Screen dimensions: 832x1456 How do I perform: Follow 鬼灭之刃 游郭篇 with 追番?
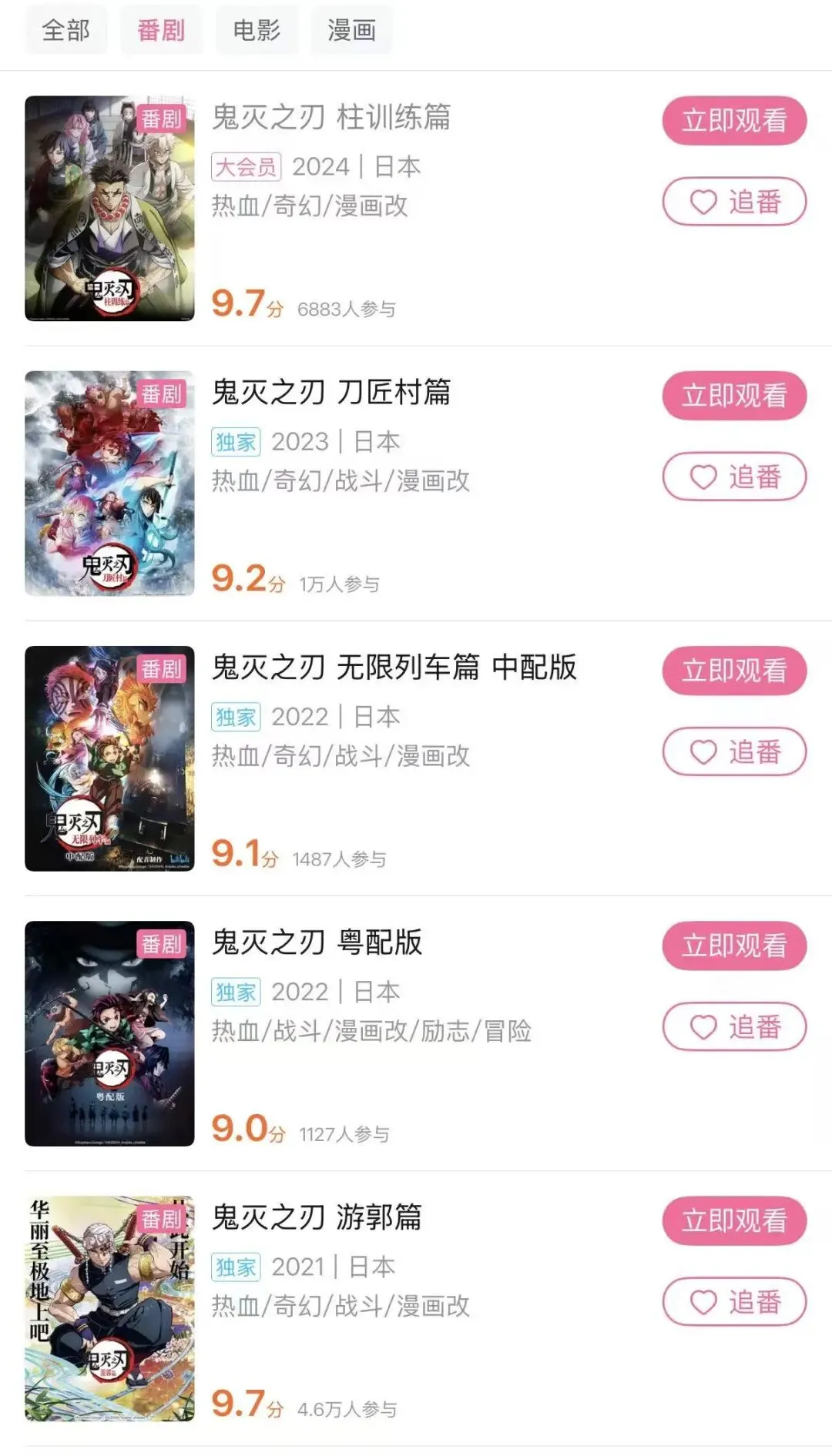(734, 1302)
